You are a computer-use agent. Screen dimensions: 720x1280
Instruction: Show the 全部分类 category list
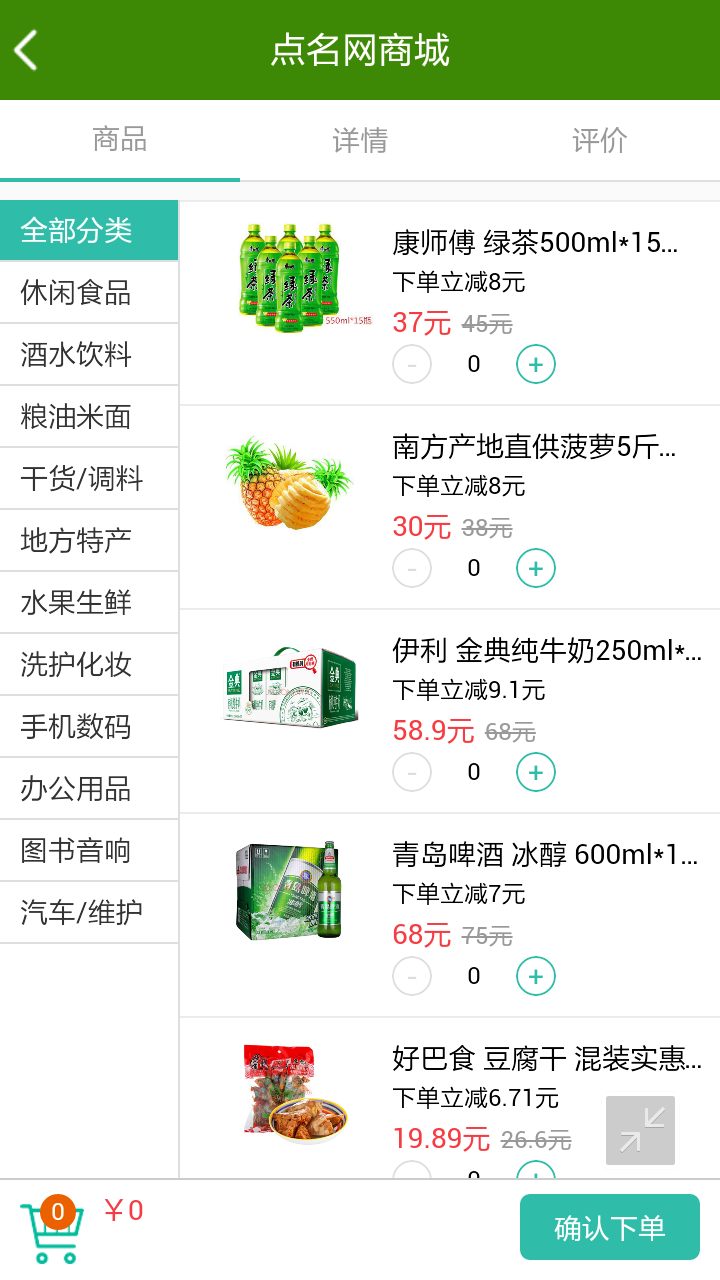(x=89, y=231)
